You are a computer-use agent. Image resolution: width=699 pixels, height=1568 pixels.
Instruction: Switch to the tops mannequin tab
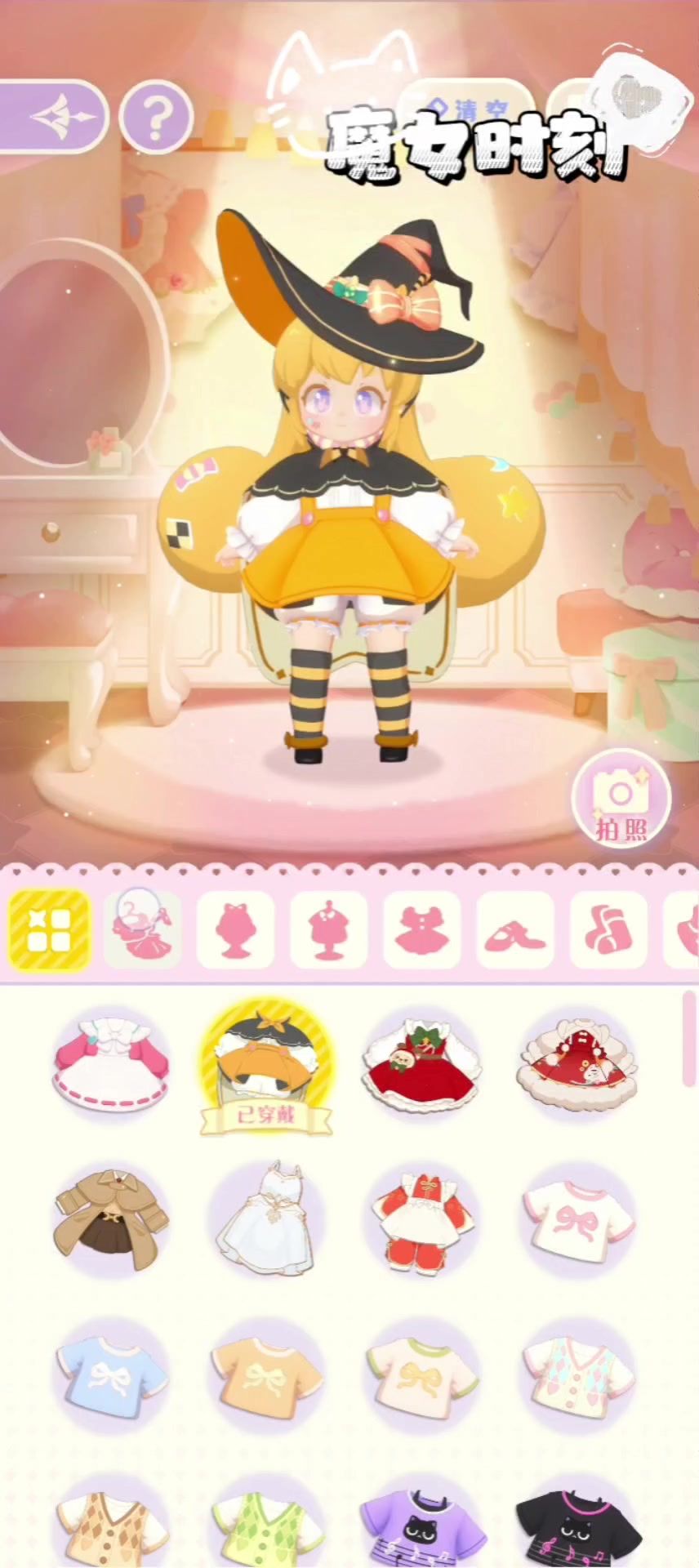point(328,929)
